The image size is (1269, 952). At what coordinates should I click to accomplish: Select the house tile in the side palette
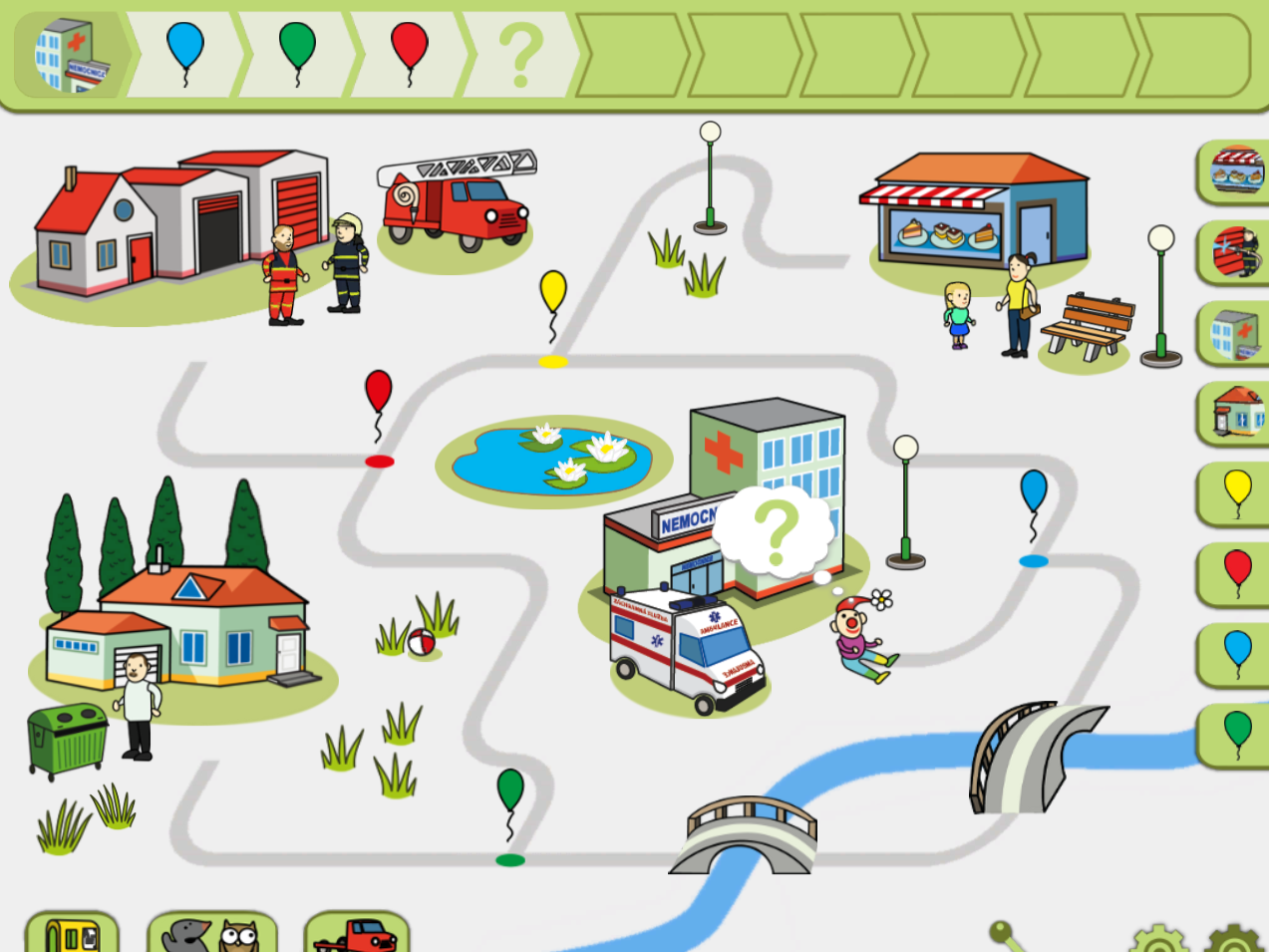pyautogui.click(x=1235, y=414)
